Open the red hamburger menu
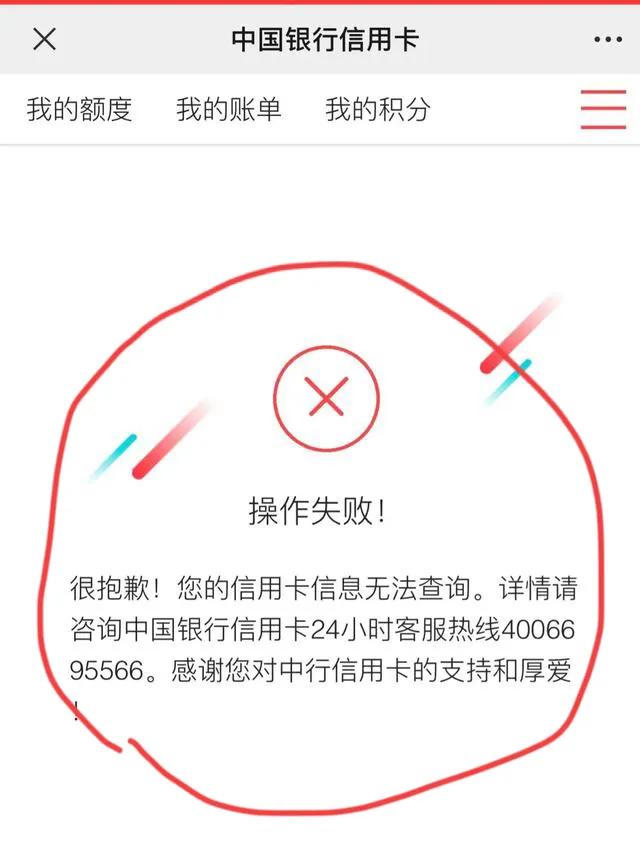 pyautogui.click(x=603, y=109)
